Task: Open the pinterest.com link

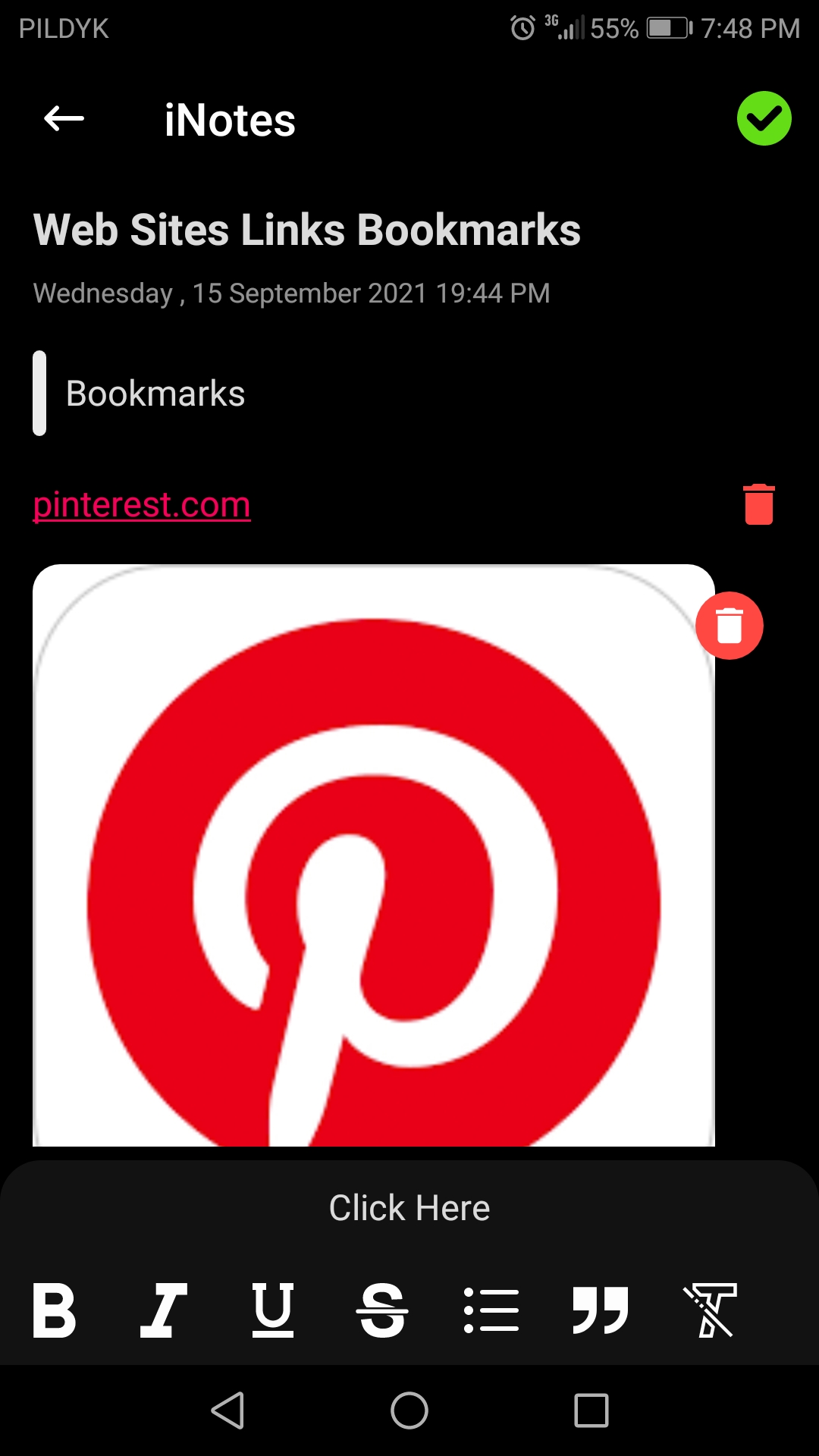Action: (x=142, y=504)
